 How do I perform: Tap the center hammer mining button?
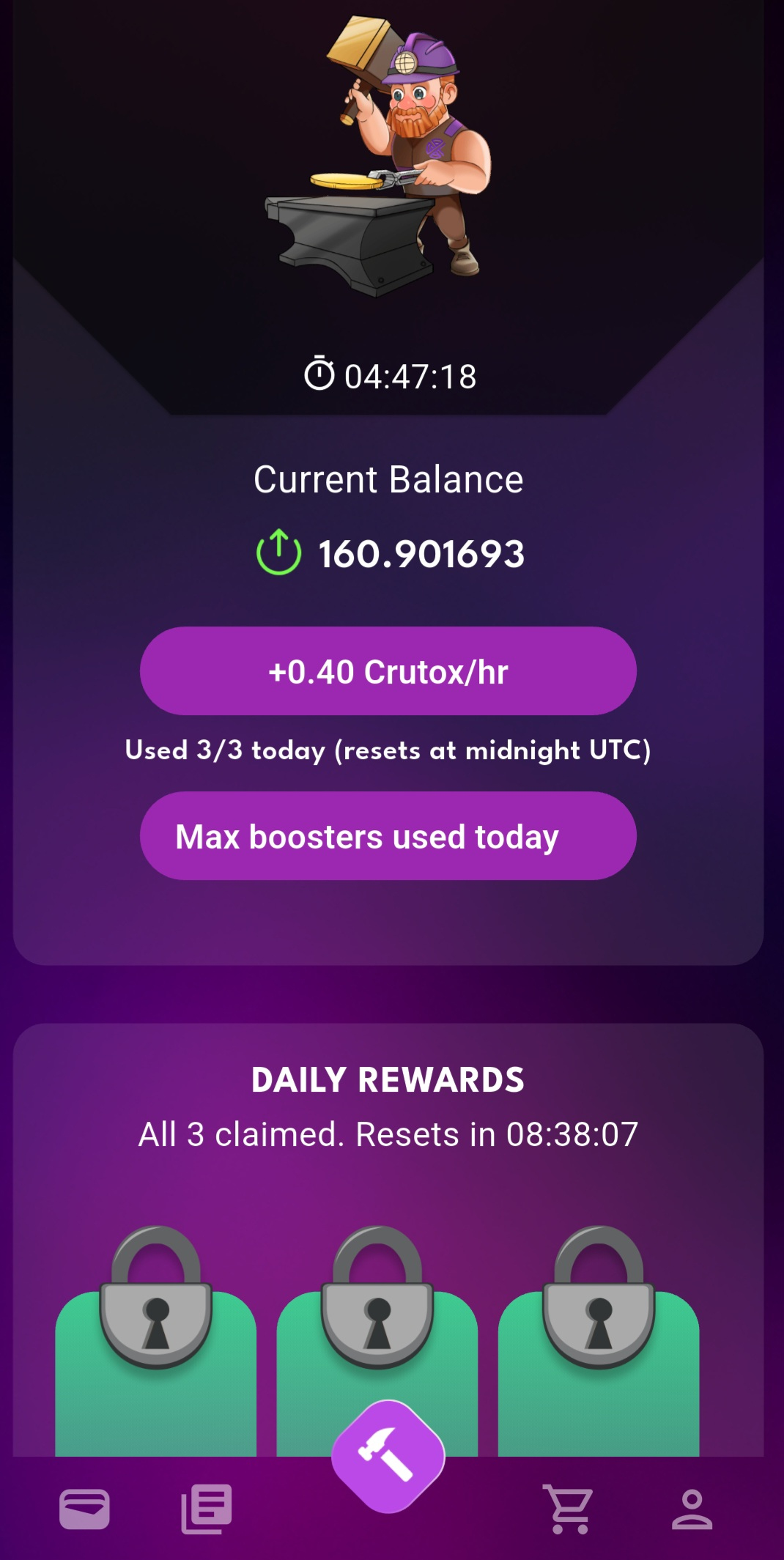coord(388,1456)
